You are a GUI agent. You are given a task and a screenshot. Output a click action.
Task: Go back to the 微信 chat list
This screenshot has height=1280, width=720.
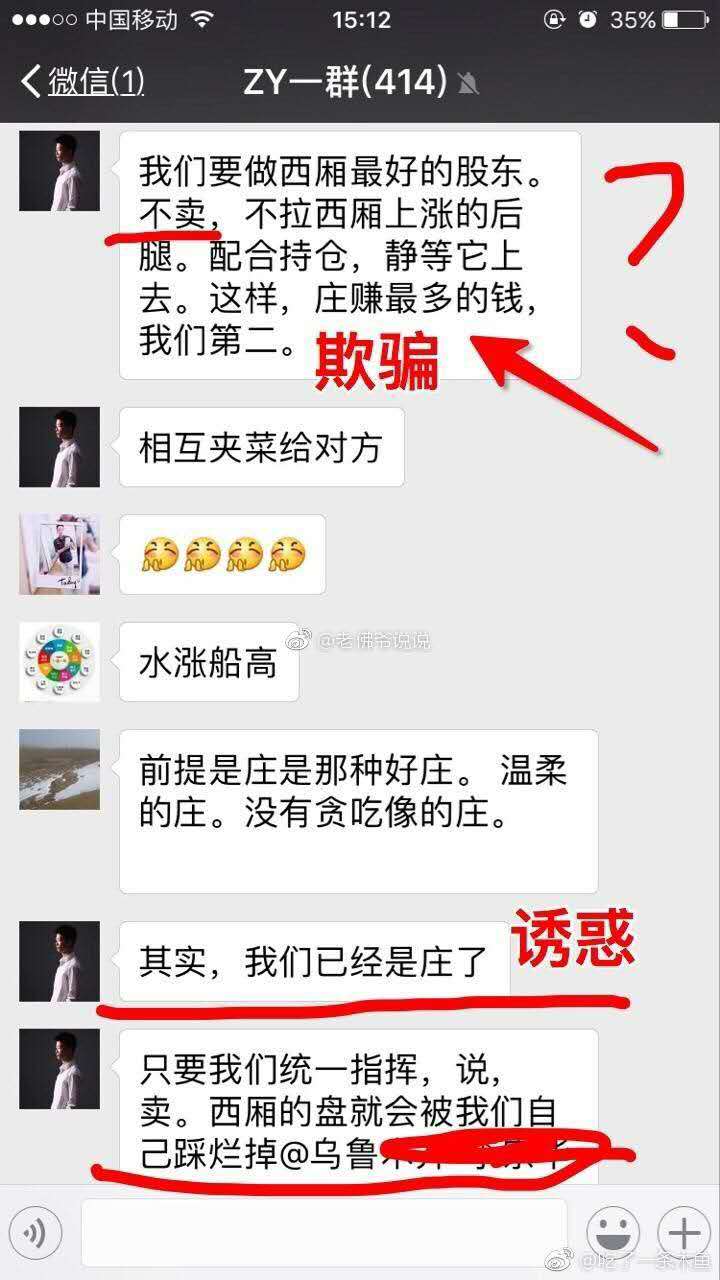tap(83, 82)
